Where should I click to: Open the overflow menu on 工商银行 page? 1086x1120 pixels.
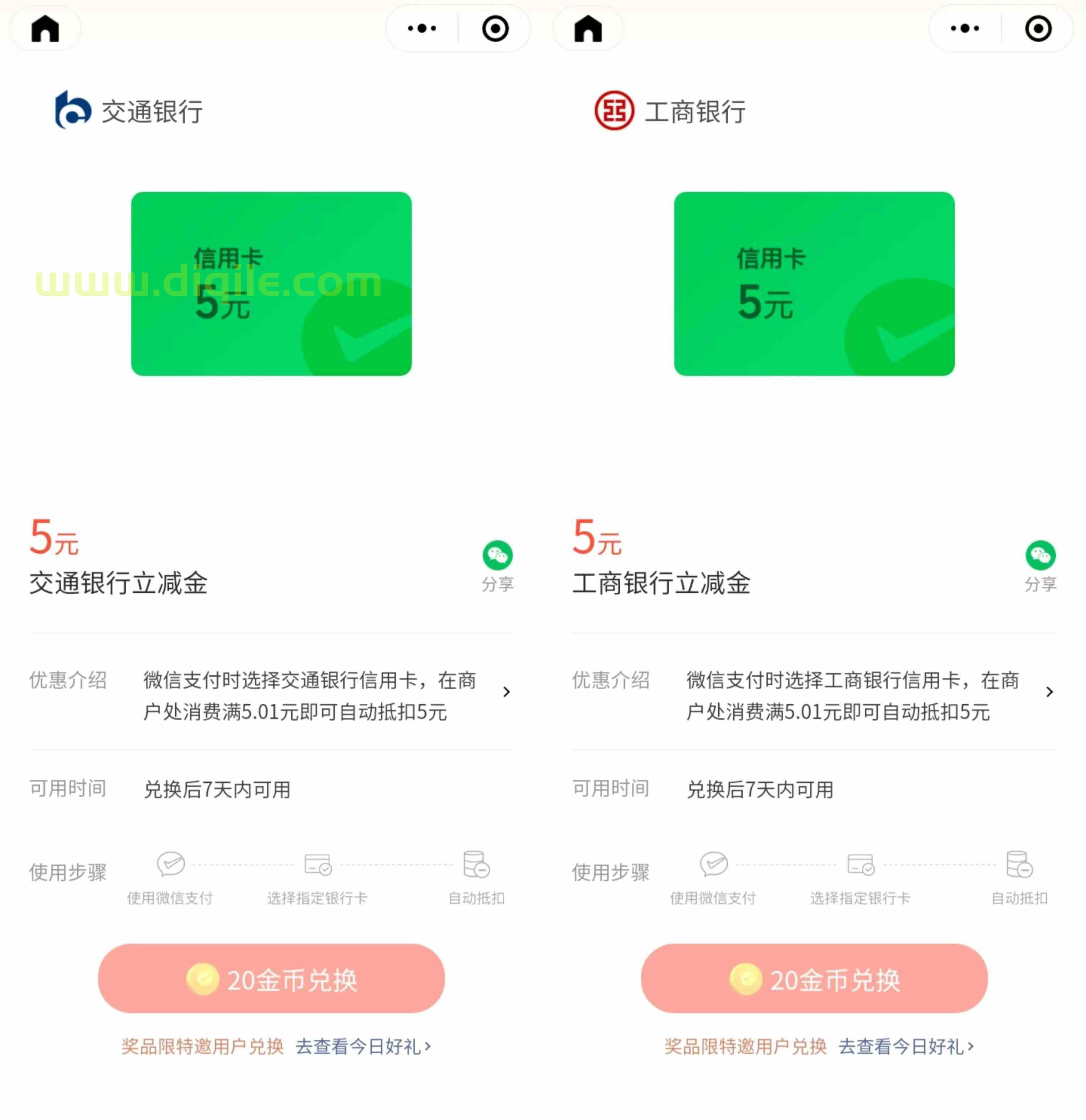pos(965,28)
